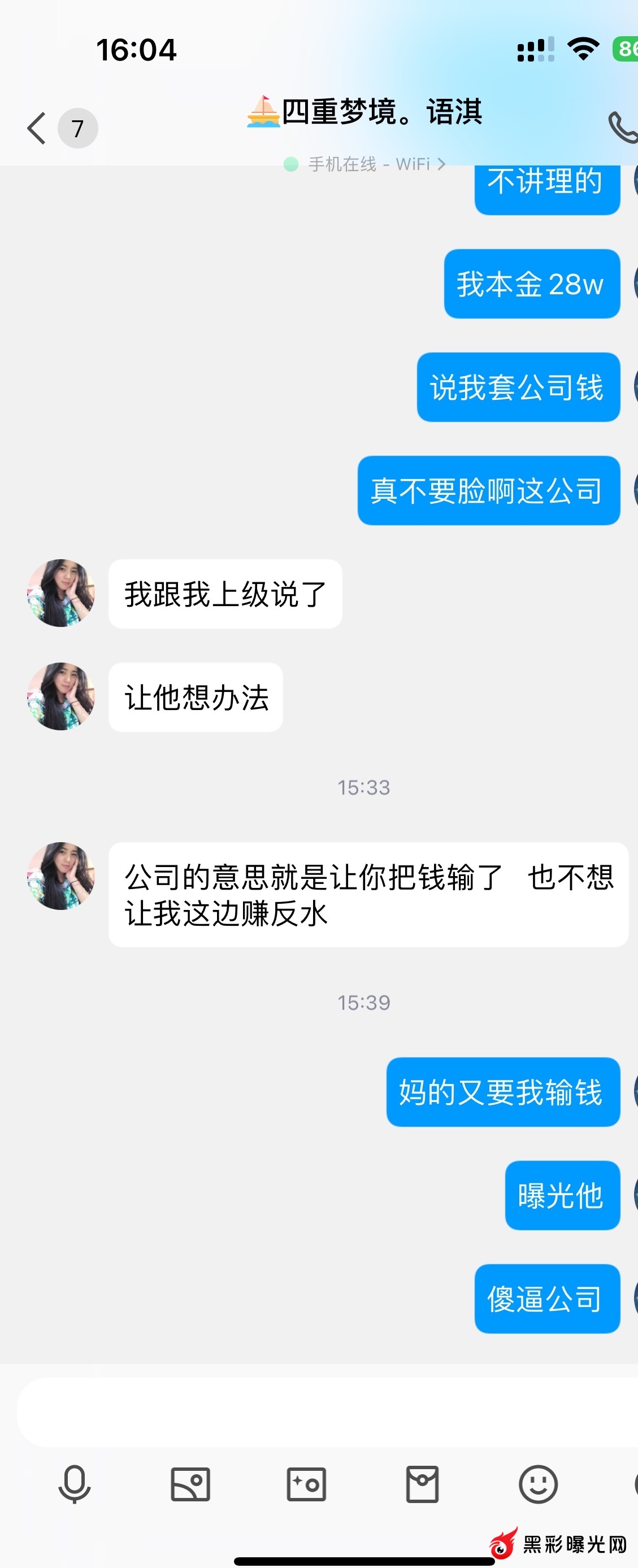Viewport: 638px width, 1568px height.
Task: Open the 手机在线 - WiFi status details
Action: [x=365, y=164]
